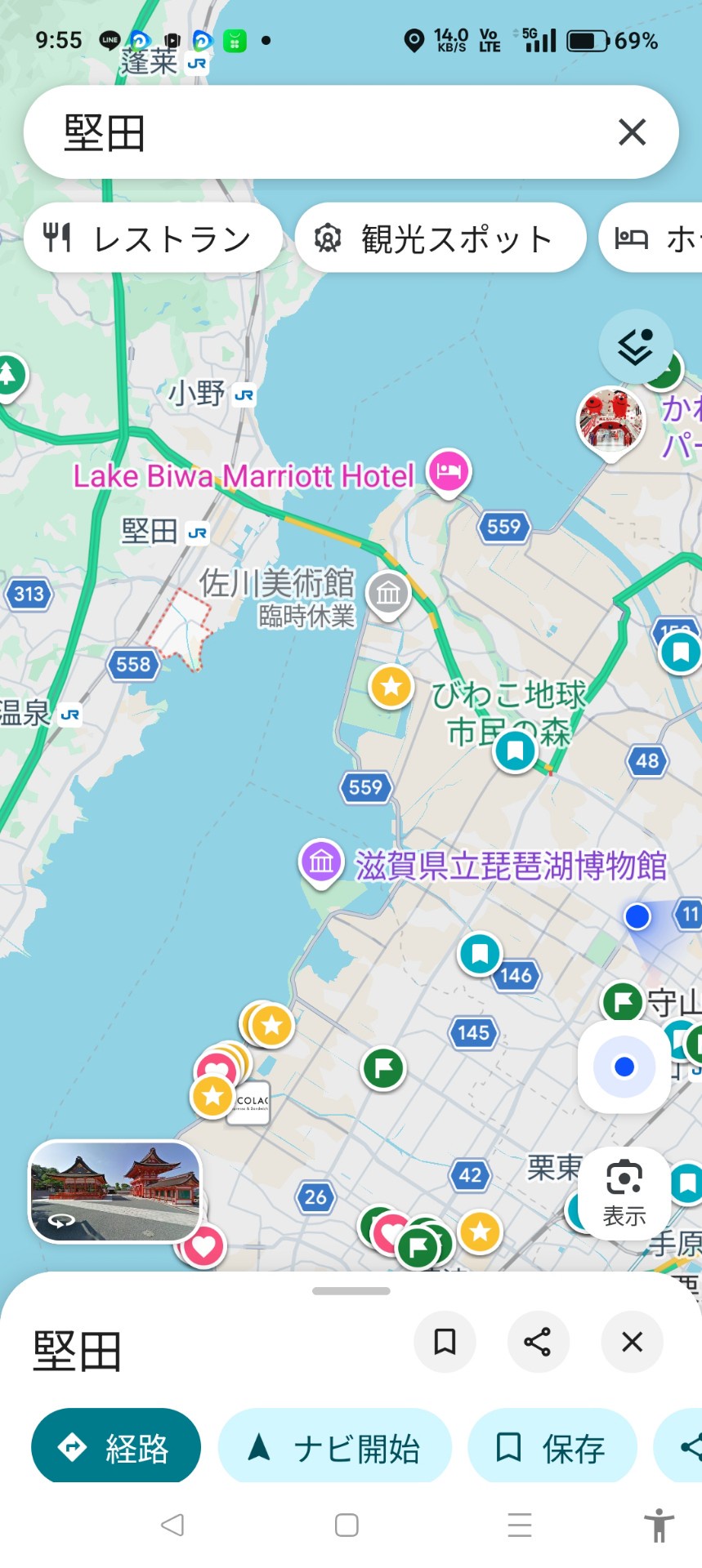Select the 観光スポット filter chip
702x1568 pixels.
tap(440, 238)
